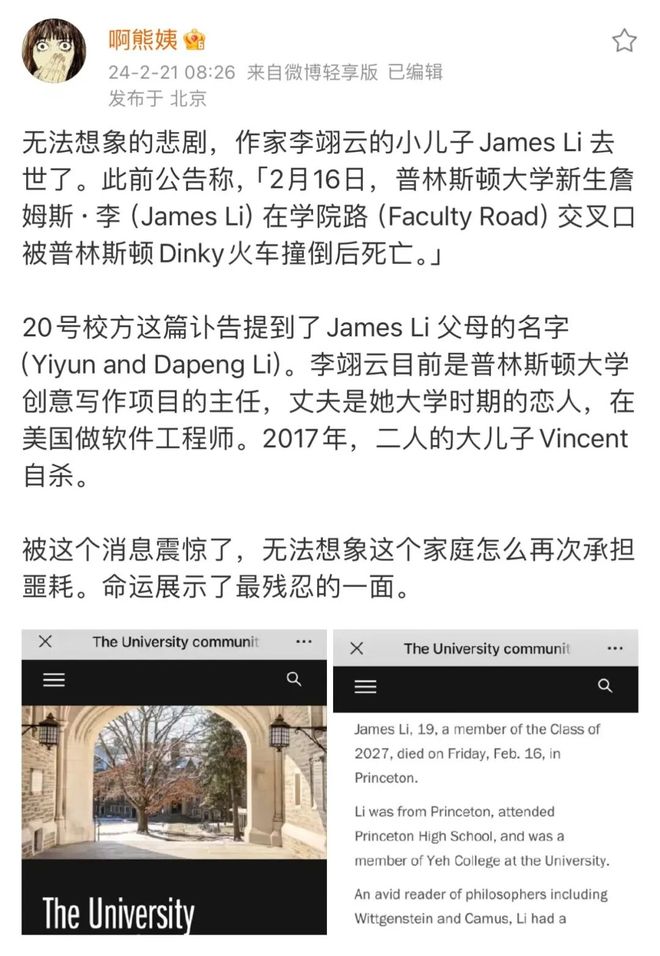Tap the username 啊熊姨

143,40
